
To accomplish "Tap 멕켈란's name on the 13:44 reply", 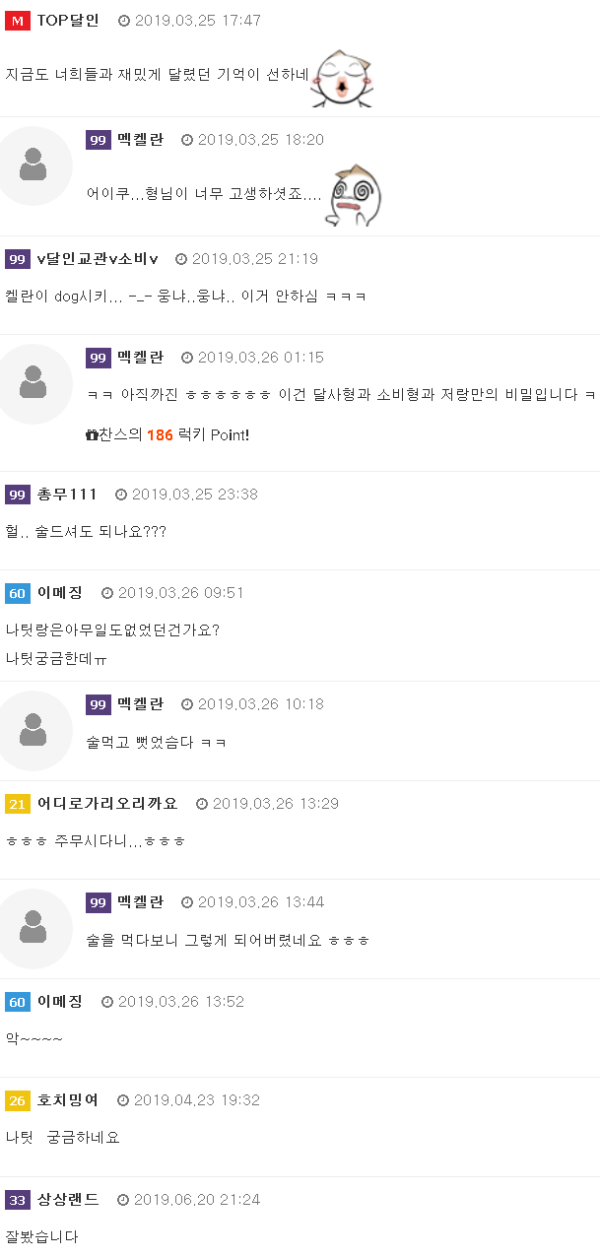I will tap(140, 902).
